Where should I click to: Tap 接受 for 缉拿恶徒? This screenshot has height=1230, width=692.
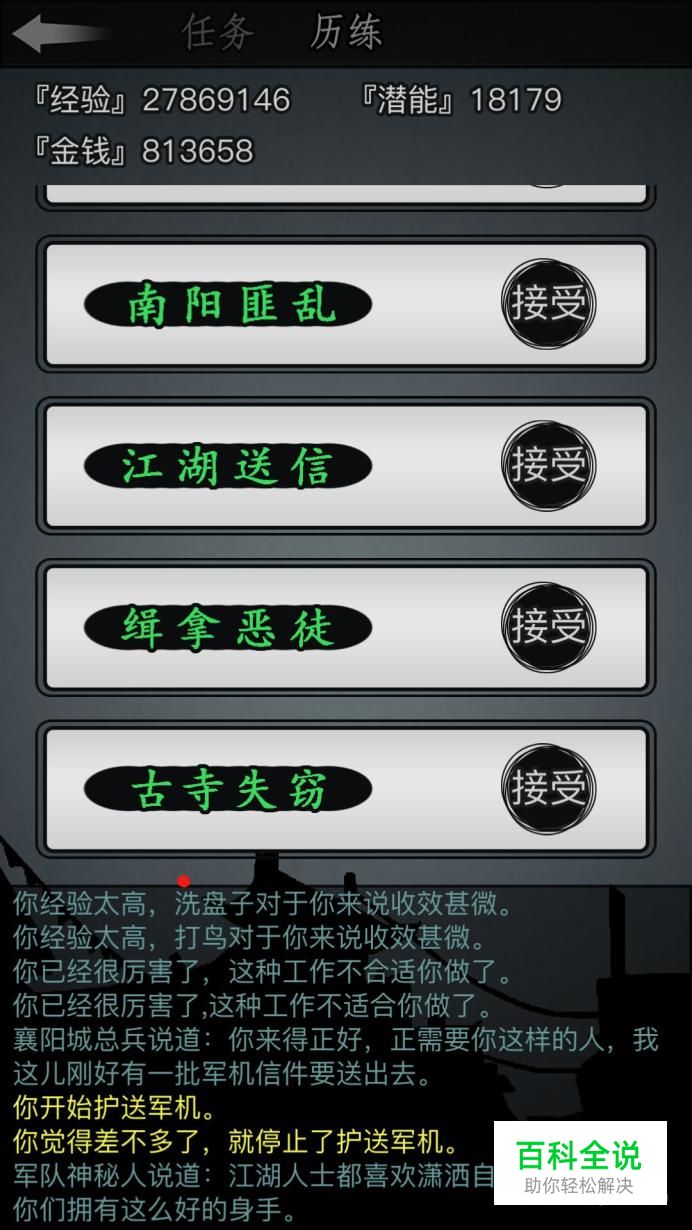click(x=548, y=628)
